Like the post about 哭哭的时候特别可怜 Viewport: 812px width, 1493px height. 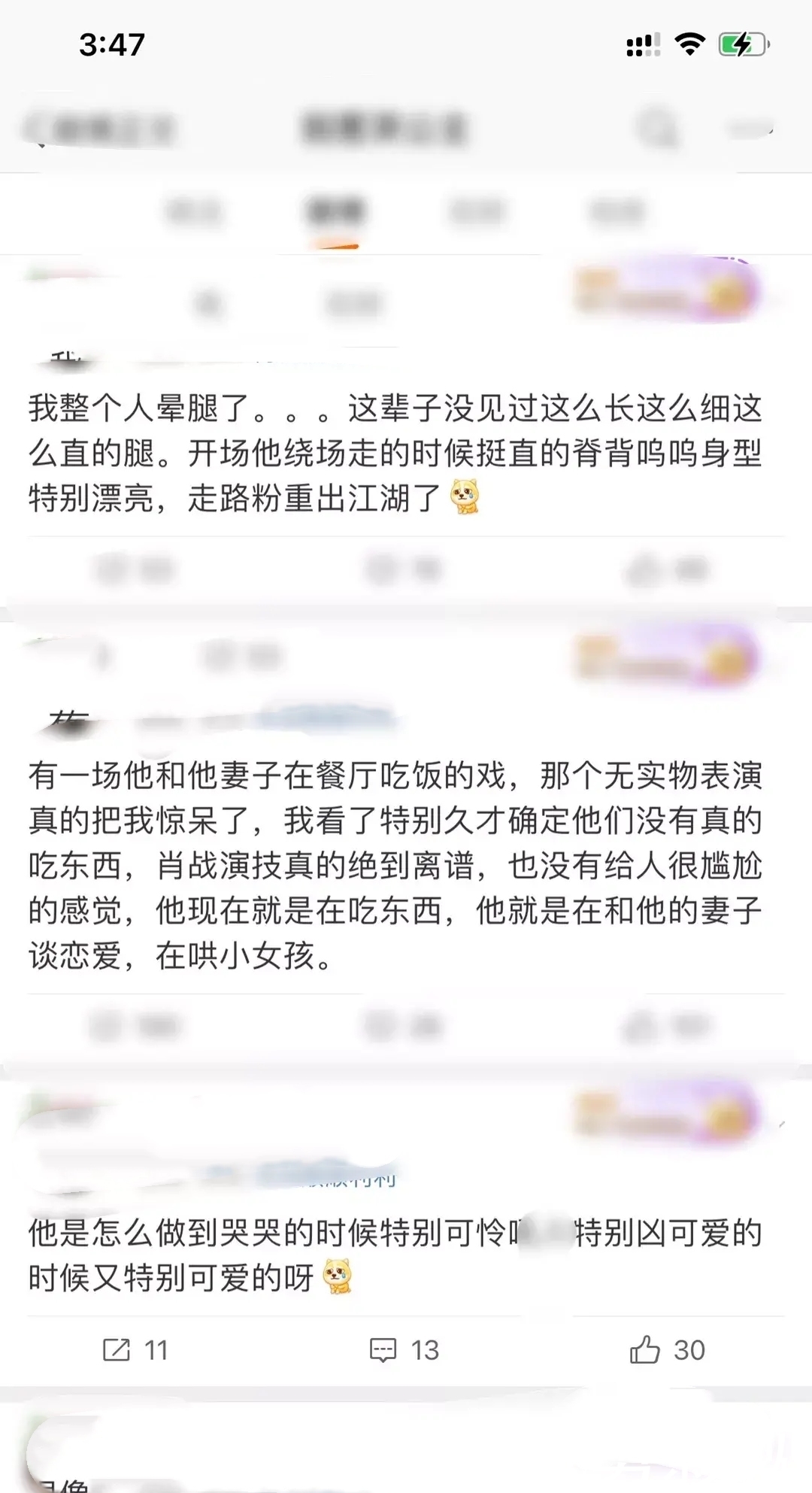coord(666,1350)
